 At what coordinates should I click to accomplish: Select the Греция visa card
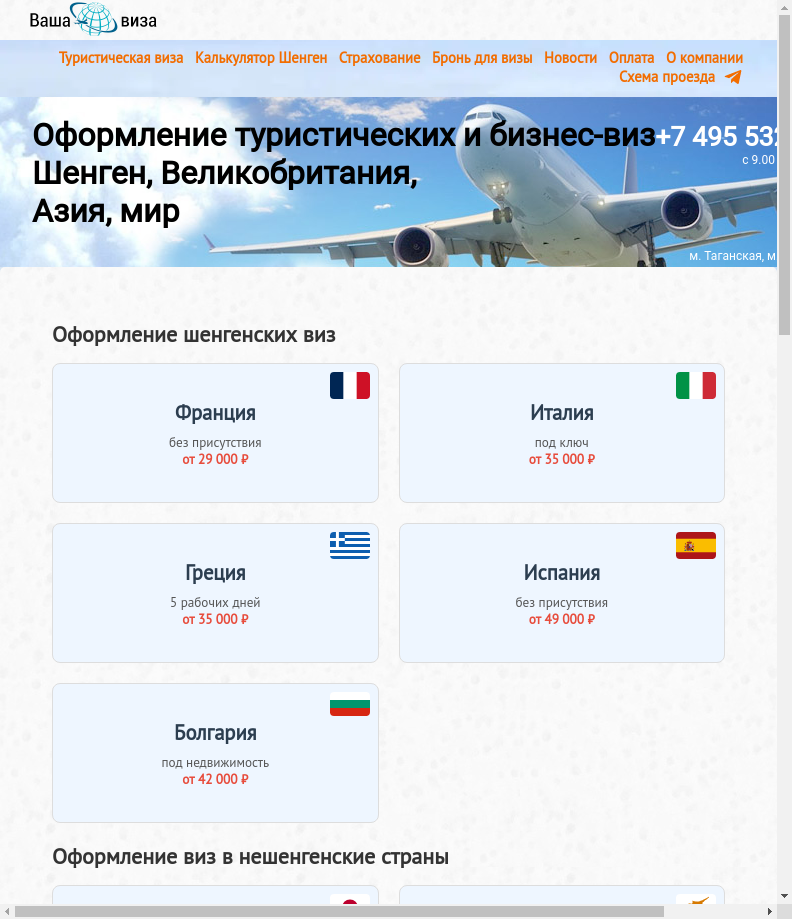tap(215, 593)
